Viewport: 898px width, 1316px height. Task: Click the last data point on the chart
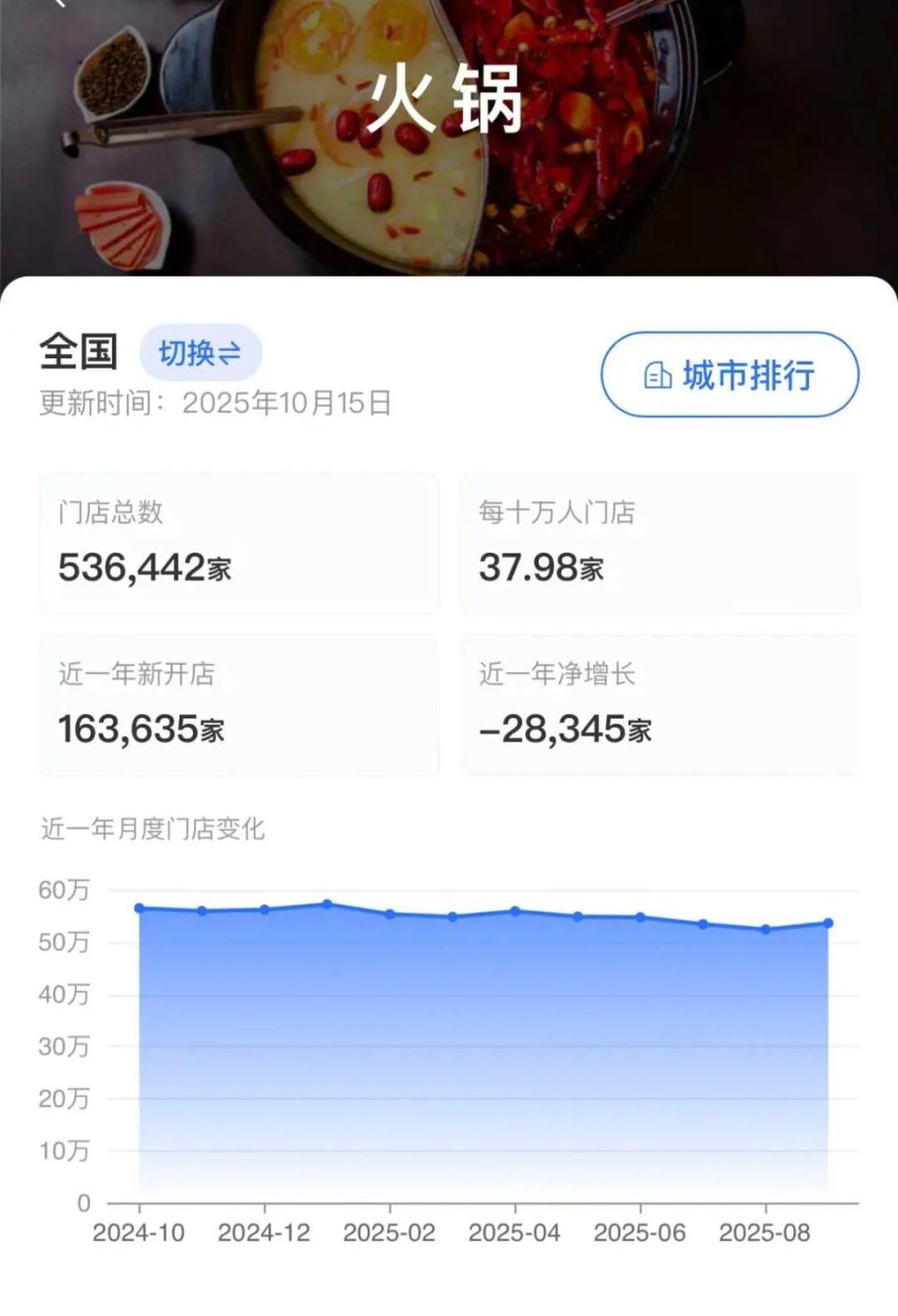point(827,922)
